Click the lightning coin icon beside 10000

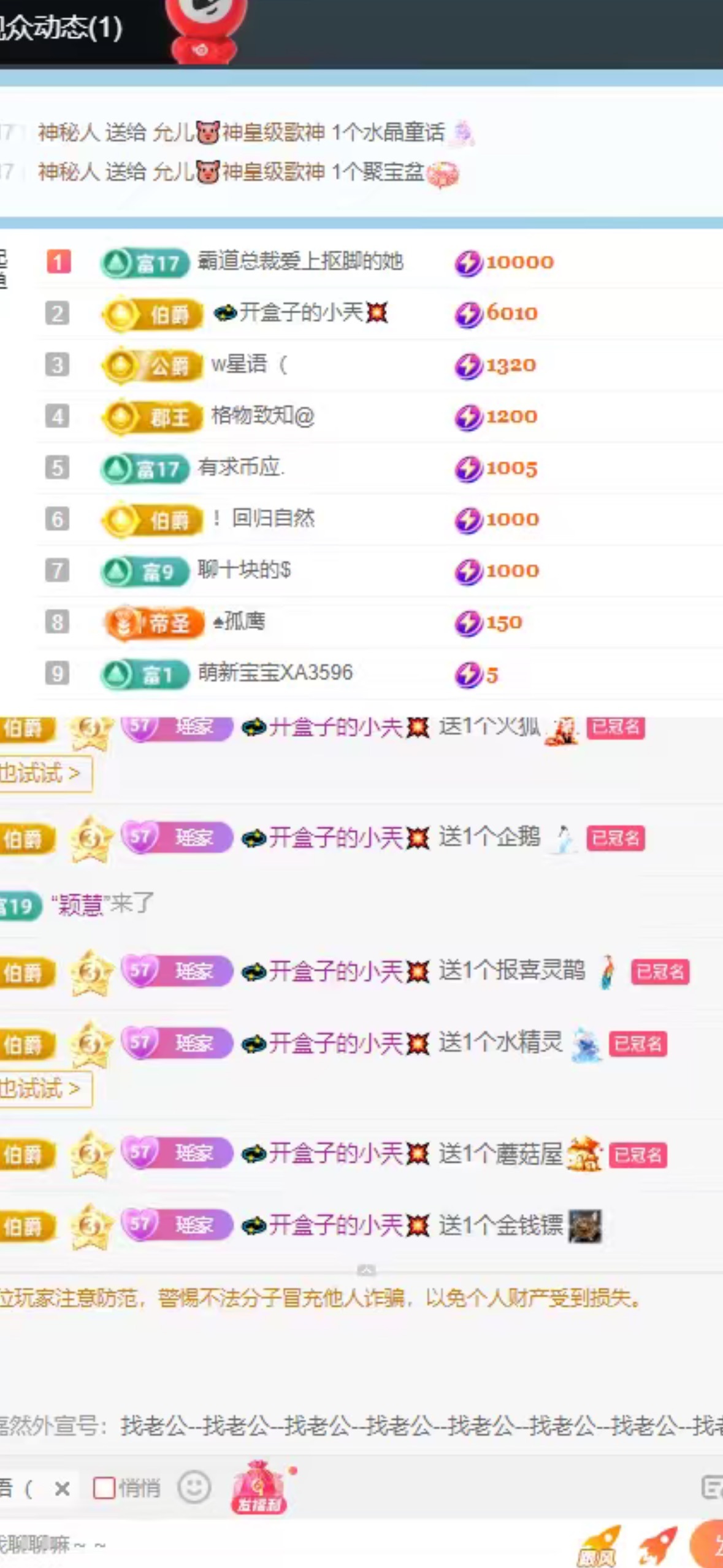coord(469,261)
